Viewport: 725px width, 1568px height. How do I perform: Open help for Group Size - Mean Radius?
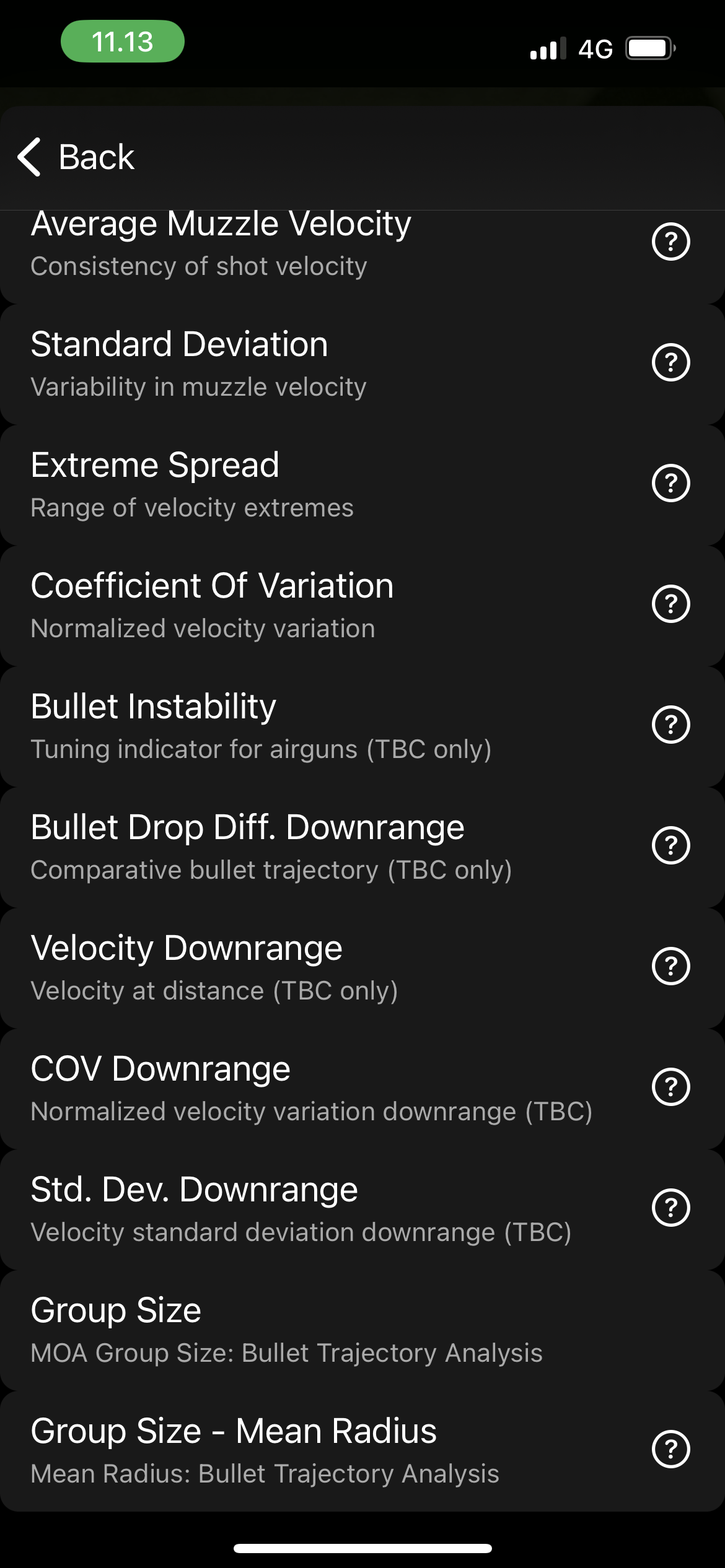670,1449
